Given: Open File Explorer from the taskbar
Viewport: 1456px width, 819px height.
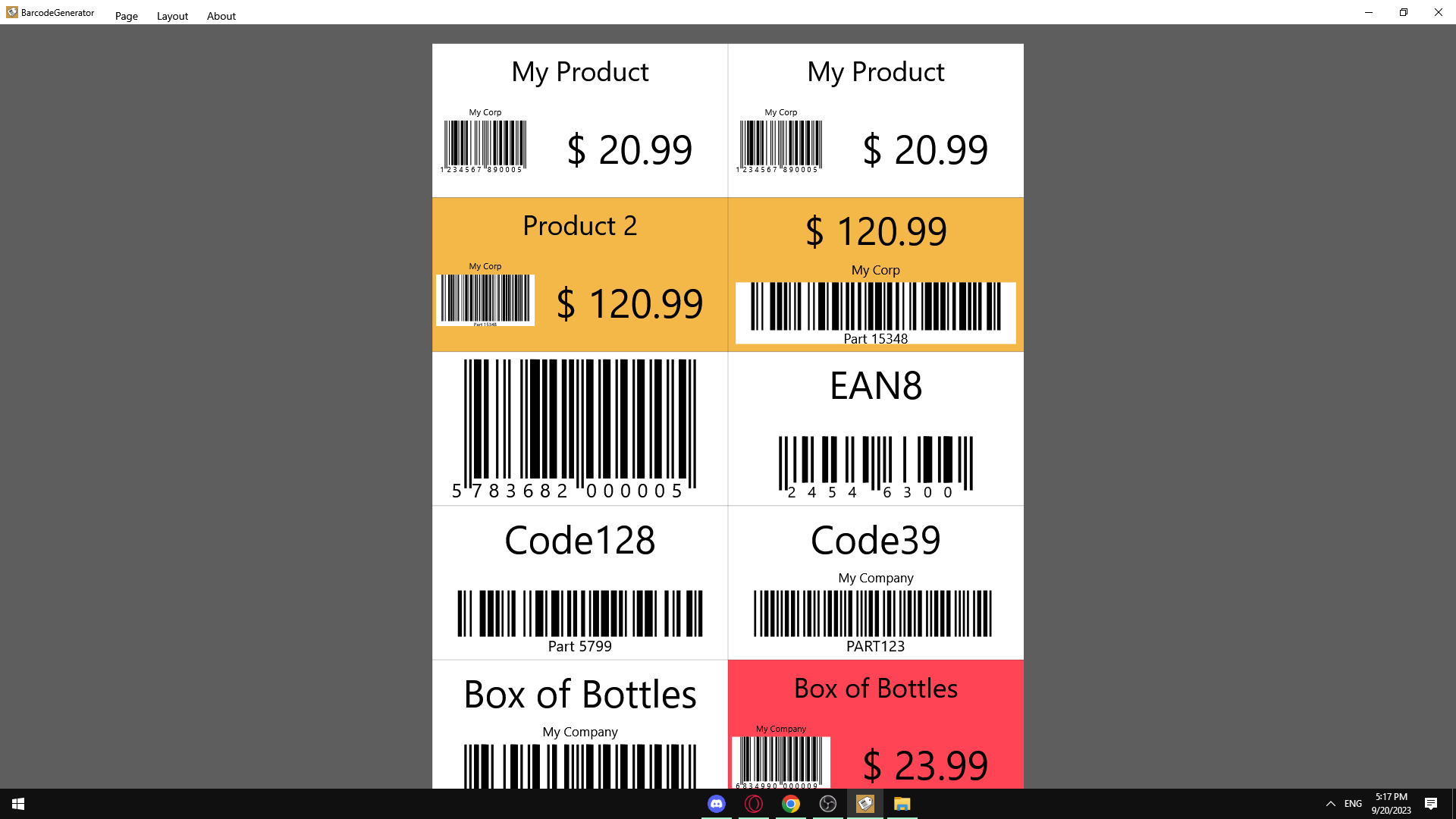Looking at the screenshot, I should [902, 804].
